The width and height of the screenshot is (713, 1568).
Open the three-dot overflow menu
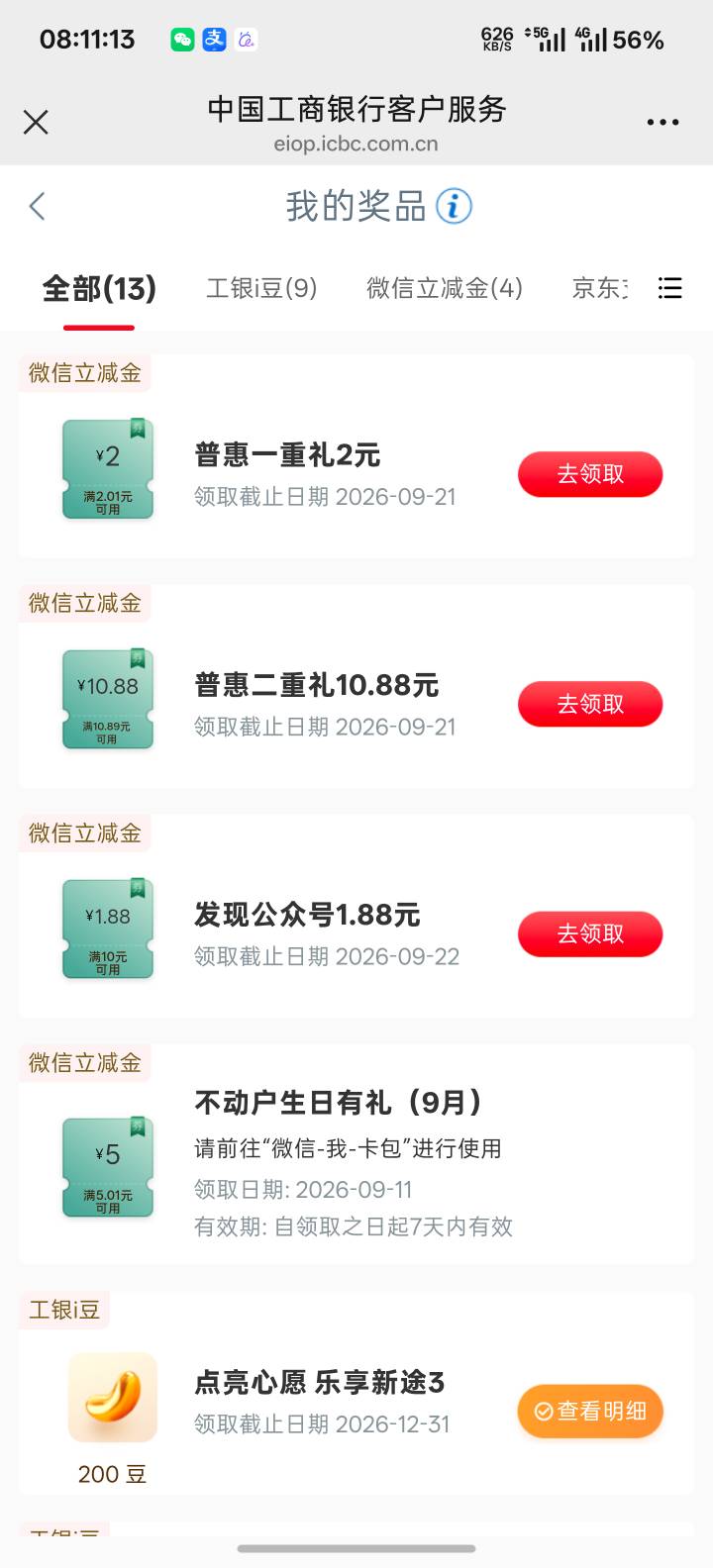pos(662,123)
